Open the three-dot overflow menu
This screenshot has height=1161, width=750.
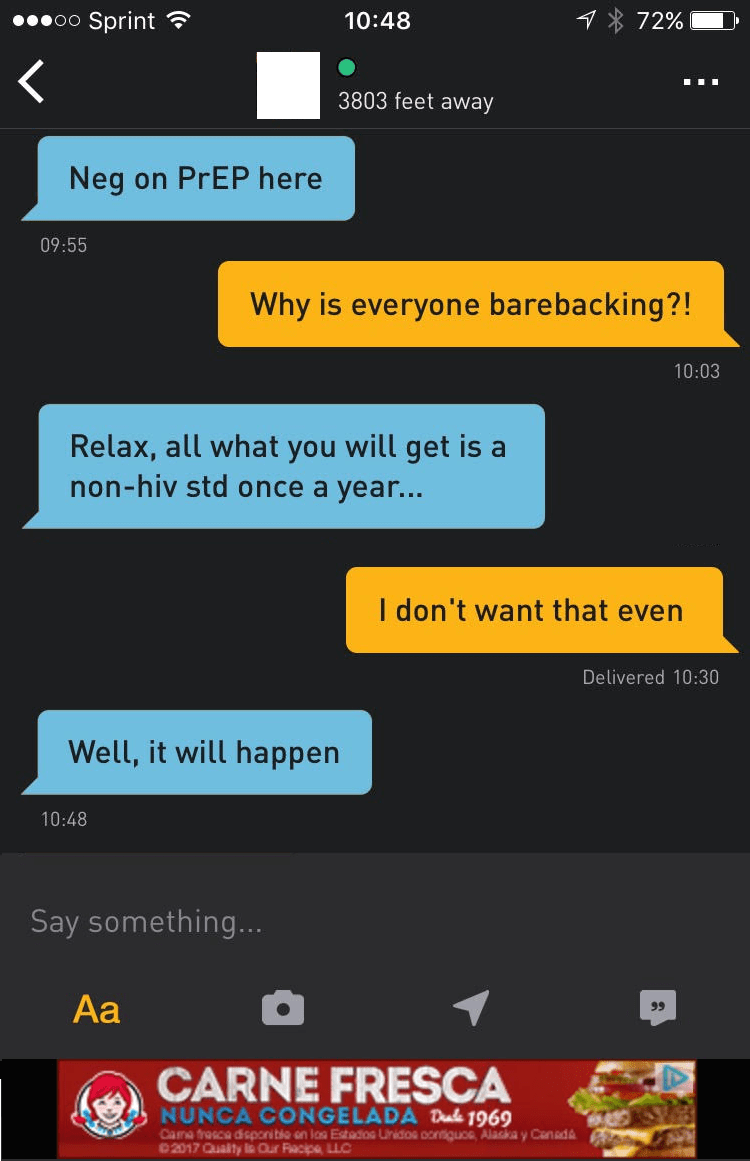click(x=700, y=82)
